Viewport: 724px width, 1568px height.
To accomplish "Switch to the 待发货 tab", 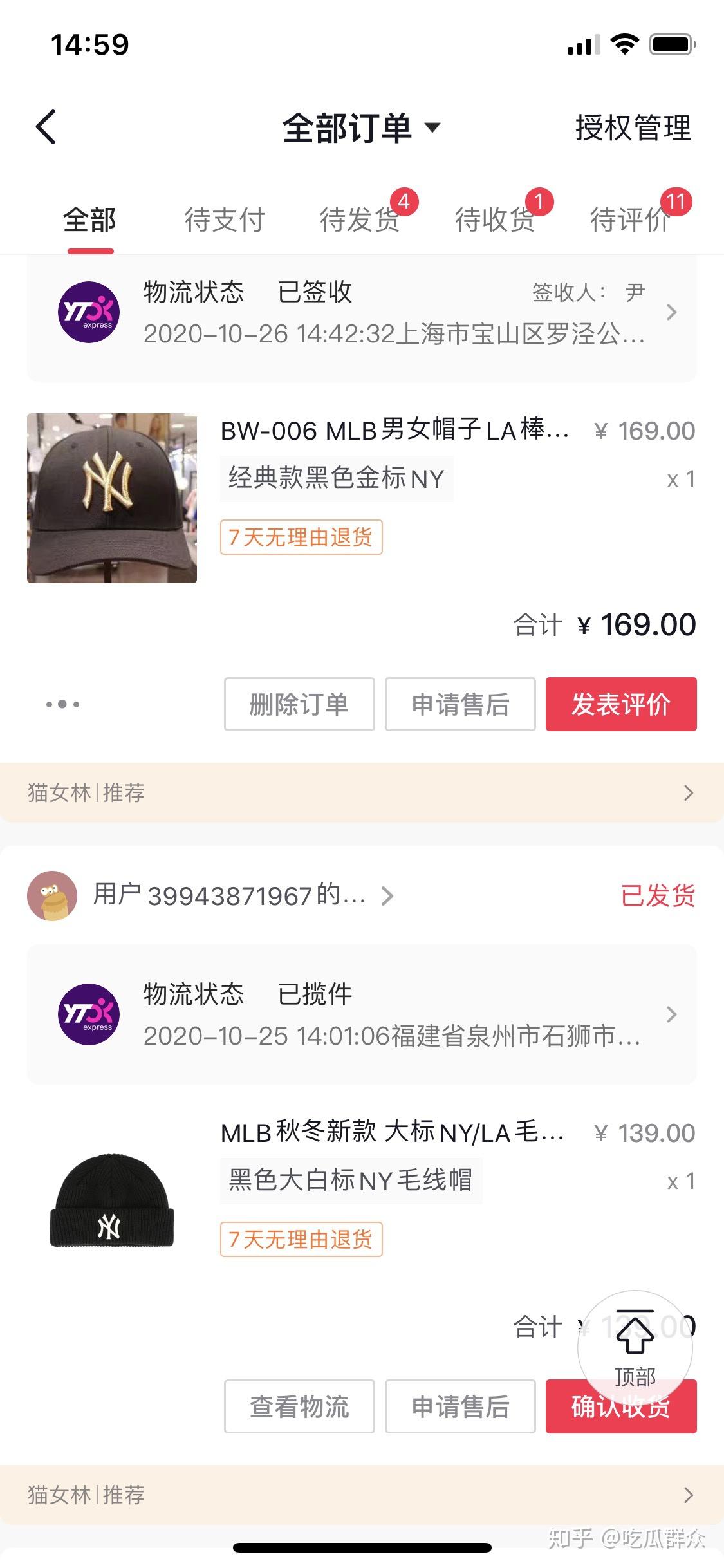I will pos(360,219).
